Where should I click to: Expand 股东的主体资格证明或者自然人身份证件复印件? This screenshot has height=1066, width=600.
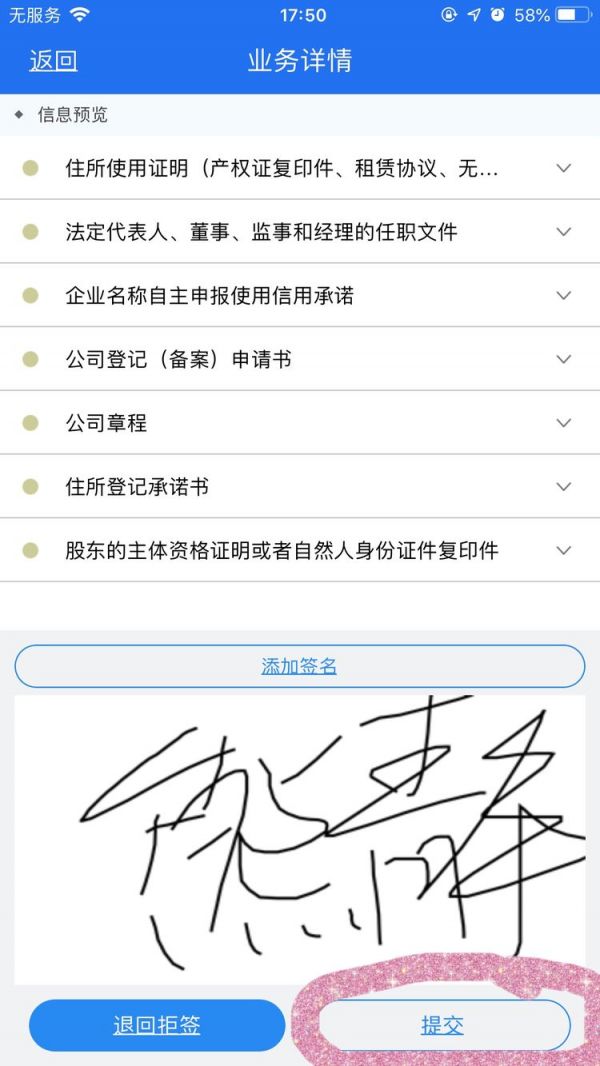point(300,550)
